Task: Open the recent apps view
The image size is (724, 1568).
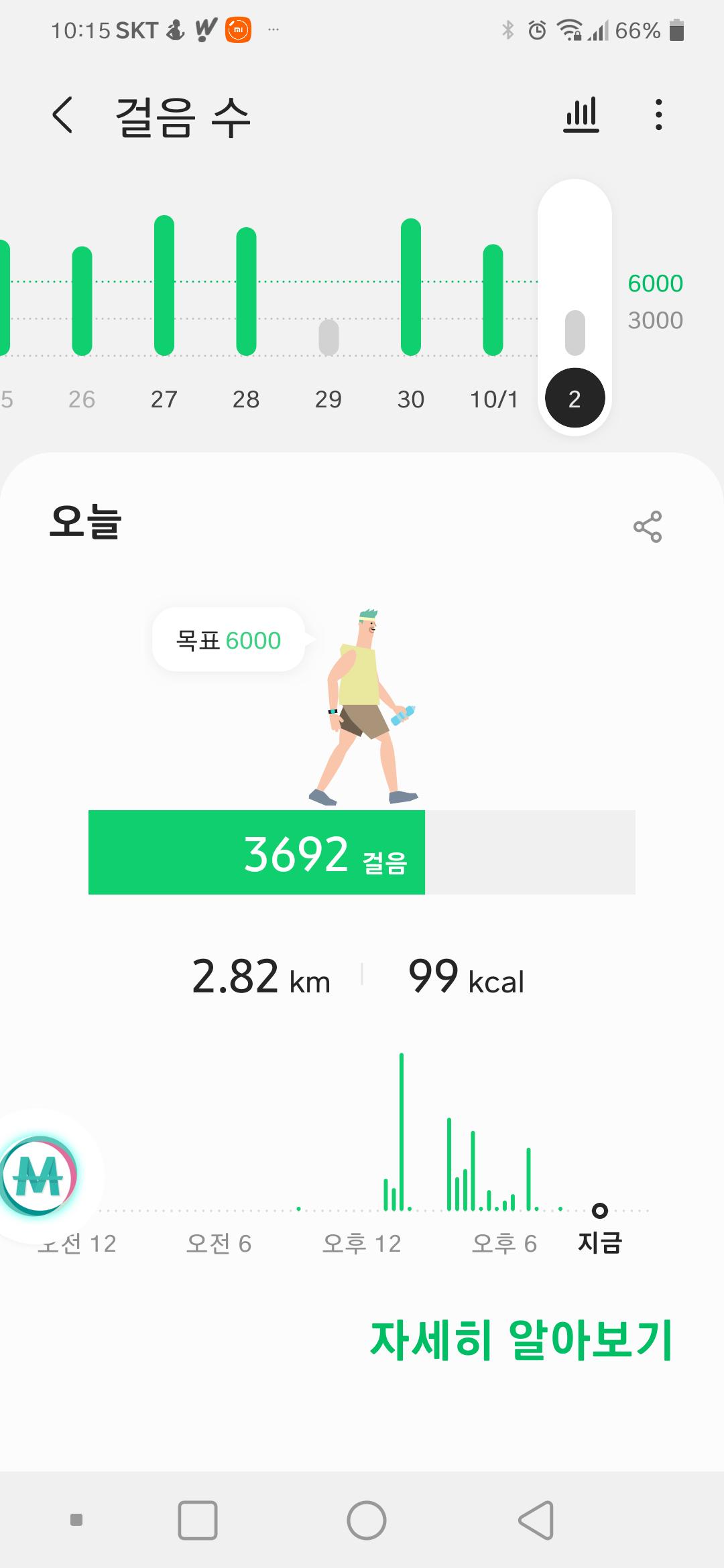Action: click(197, 1520)
